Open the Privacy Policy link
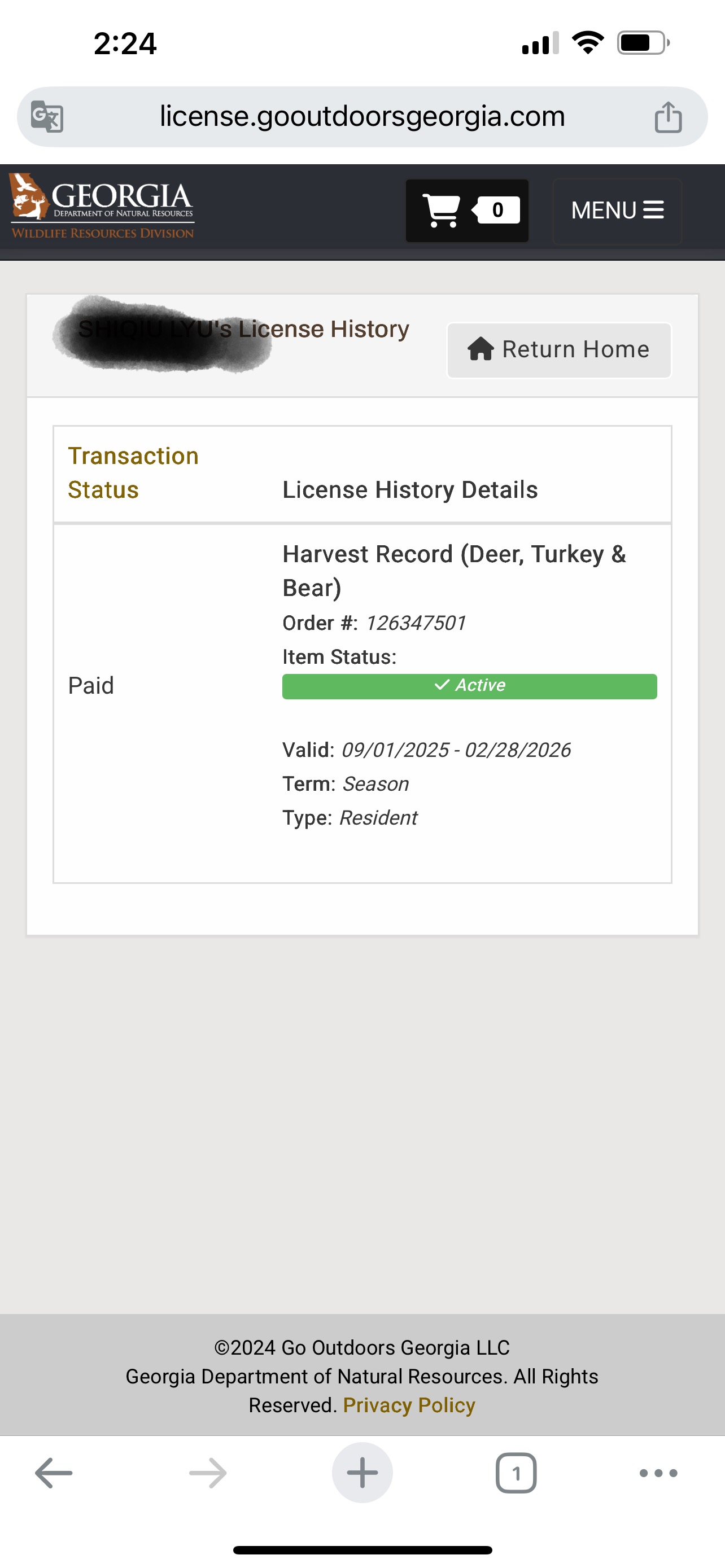 pos(409,1405)
